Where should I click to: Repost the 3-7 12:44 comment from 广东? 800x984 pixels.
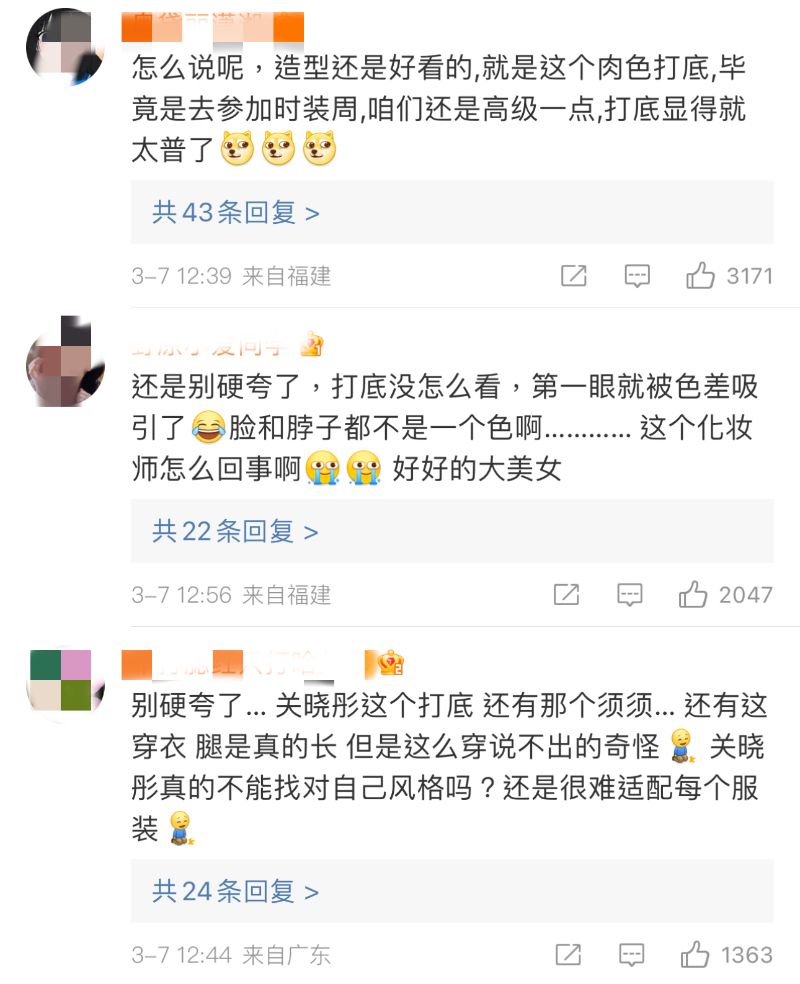coord(567,955)
